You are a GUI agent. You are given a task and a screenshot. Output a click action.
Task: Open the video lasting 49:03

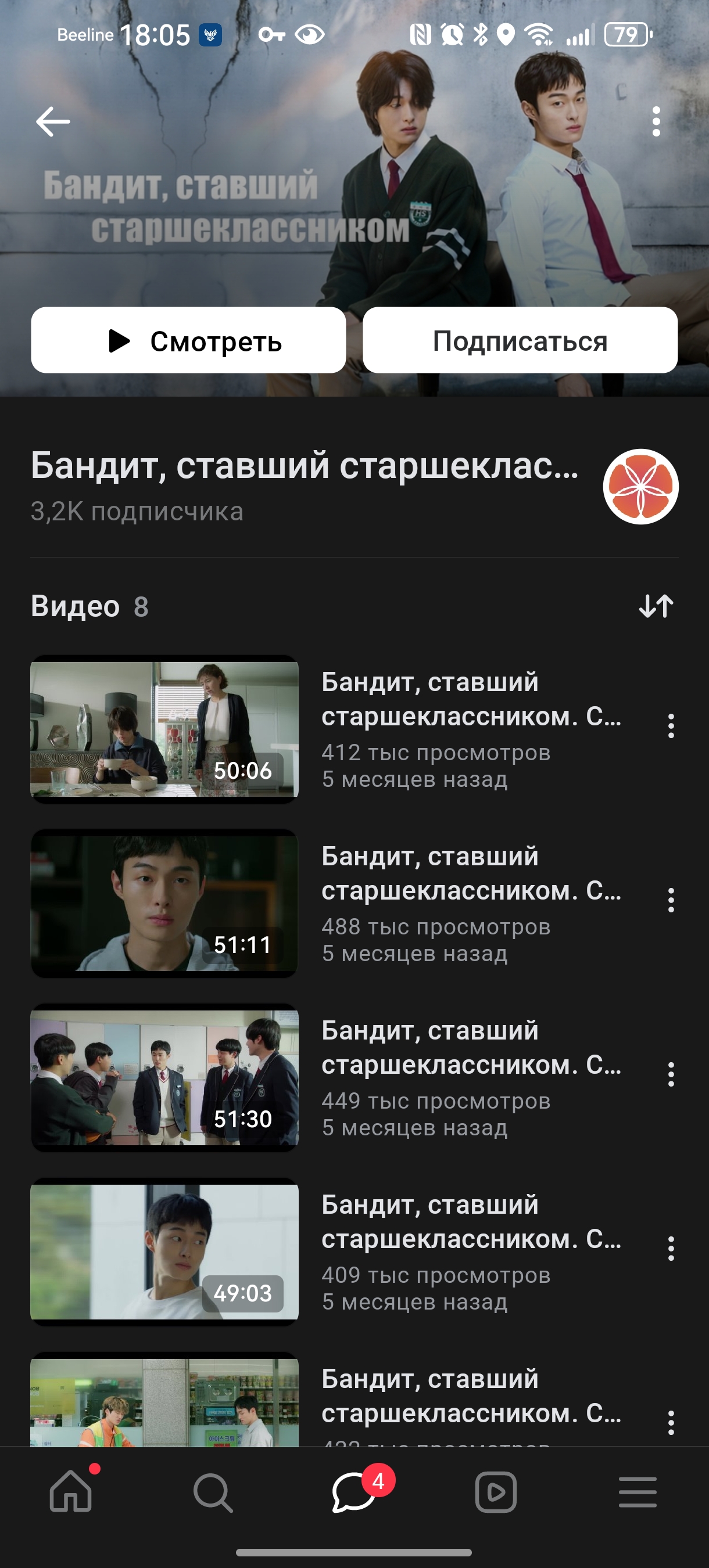point(164,1251)
